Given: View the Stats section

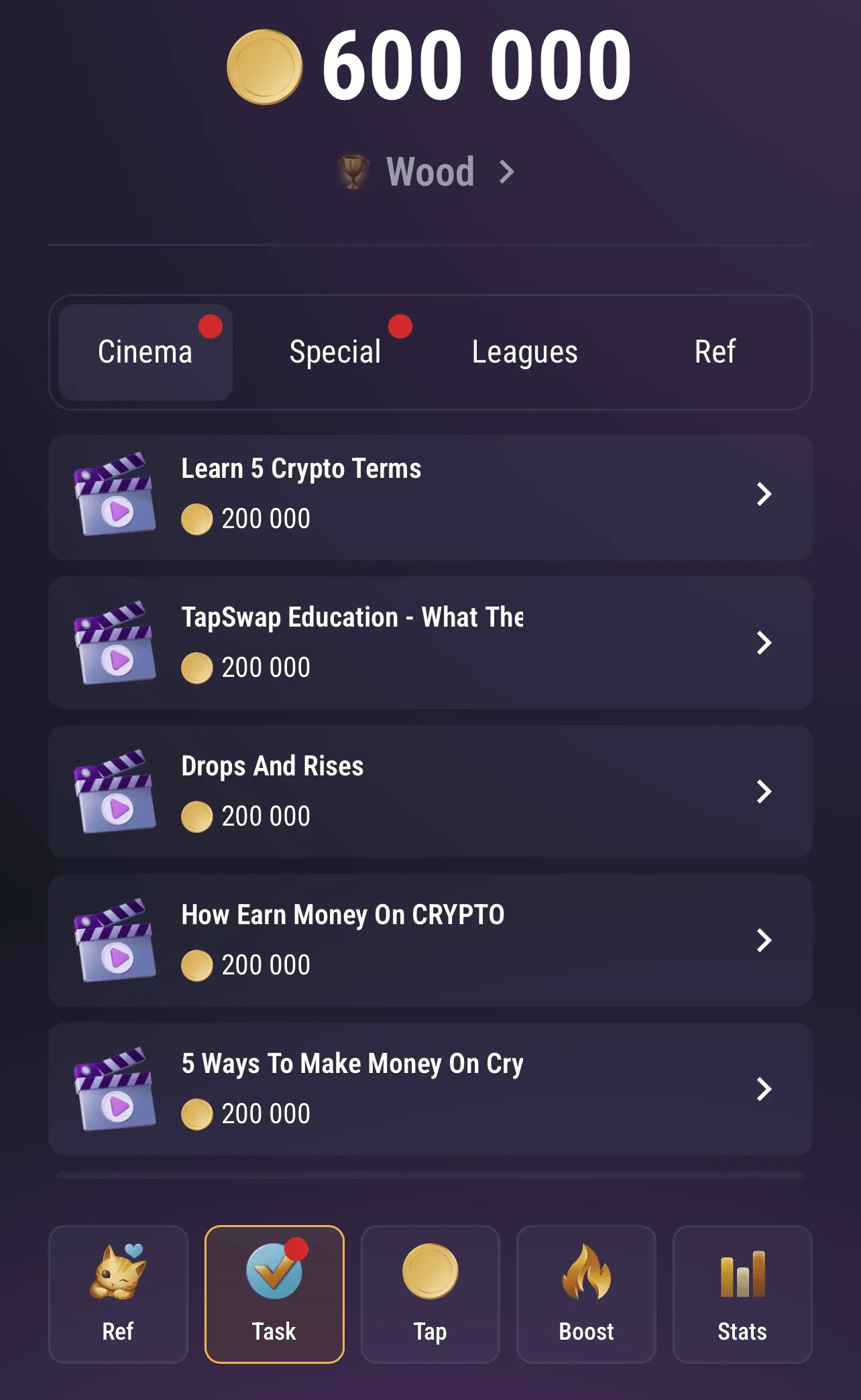Looking at the screenshot, I should tap(742, 1294).
